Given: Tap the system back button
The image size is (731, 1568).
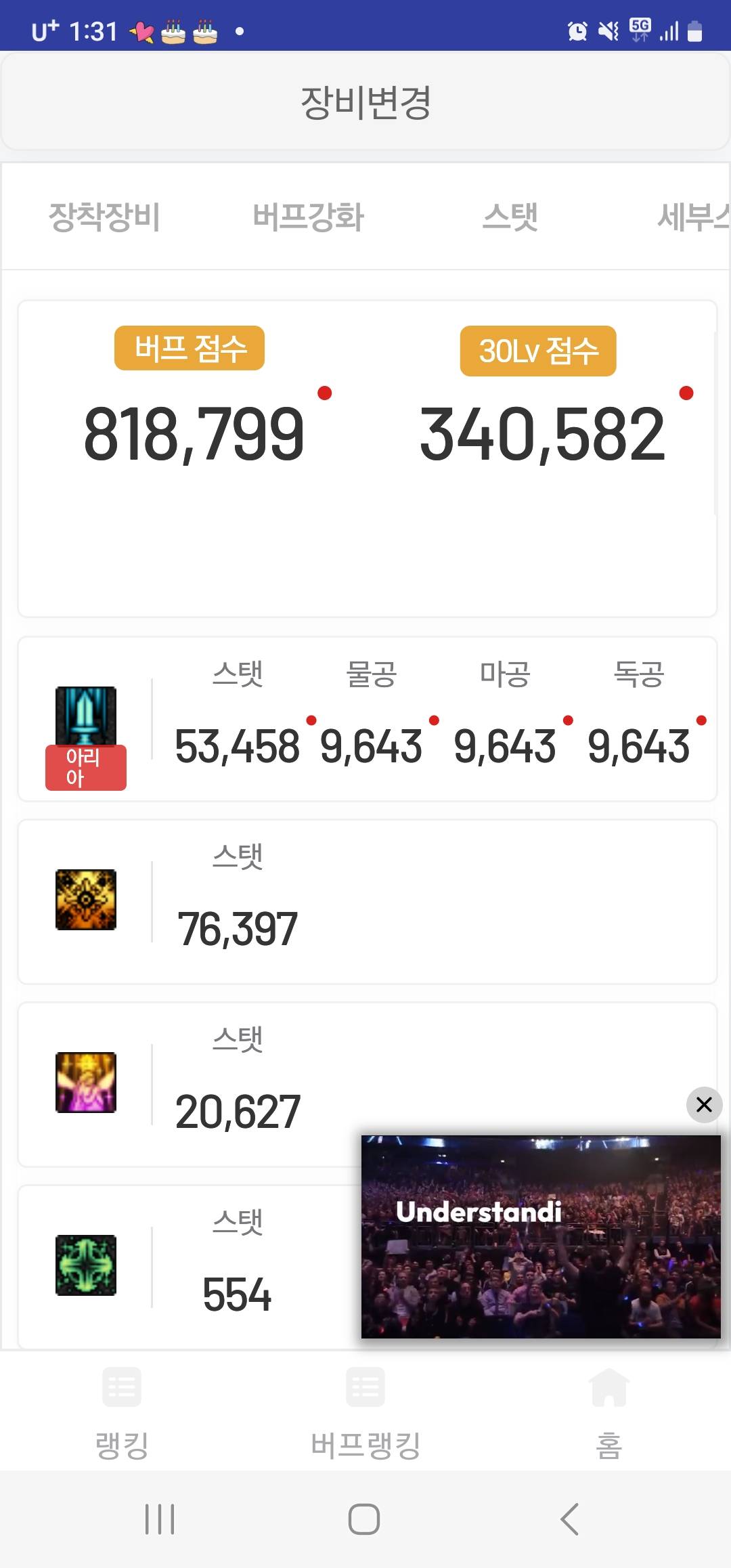Looking at the screenshot, I should [570, 1519].
